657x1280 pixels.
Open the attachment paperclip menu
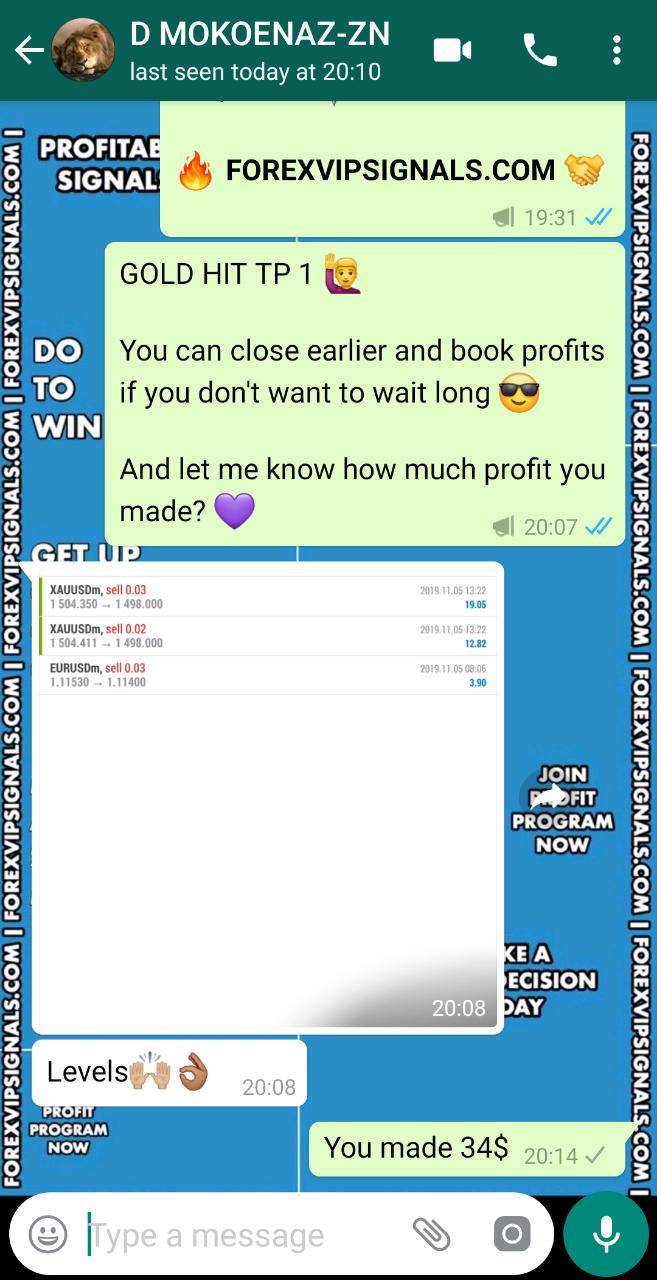click(432, 1235)
